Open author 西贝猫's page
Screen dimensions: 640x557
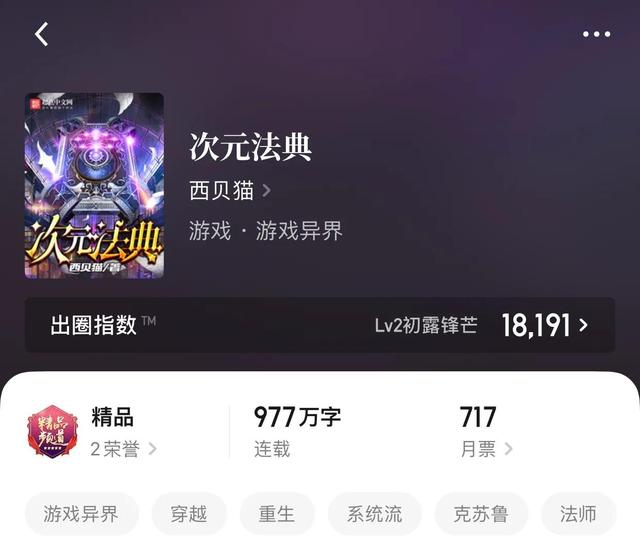point(230,190)
